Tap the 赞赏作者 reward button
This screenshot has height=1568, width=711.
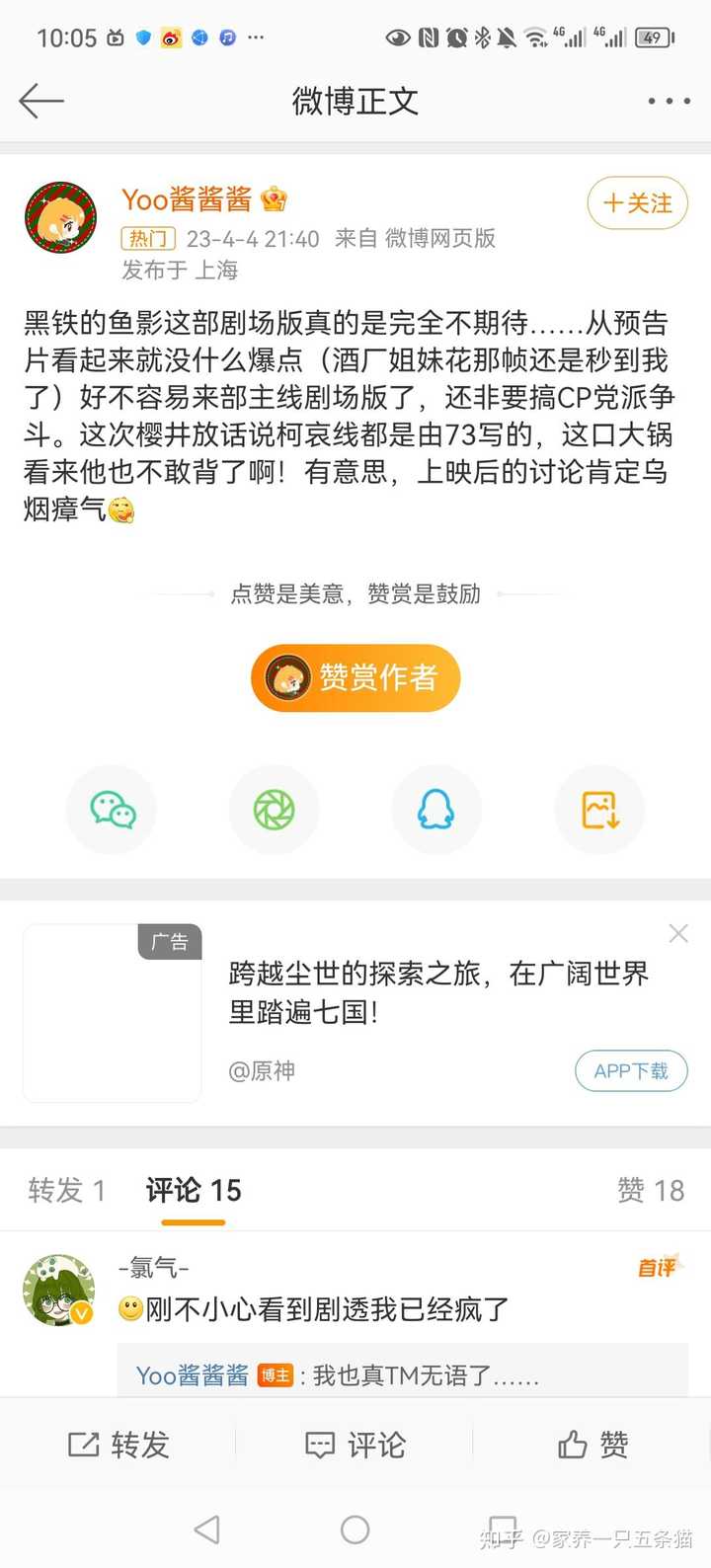pyautogui.click(x=355, y=677)
